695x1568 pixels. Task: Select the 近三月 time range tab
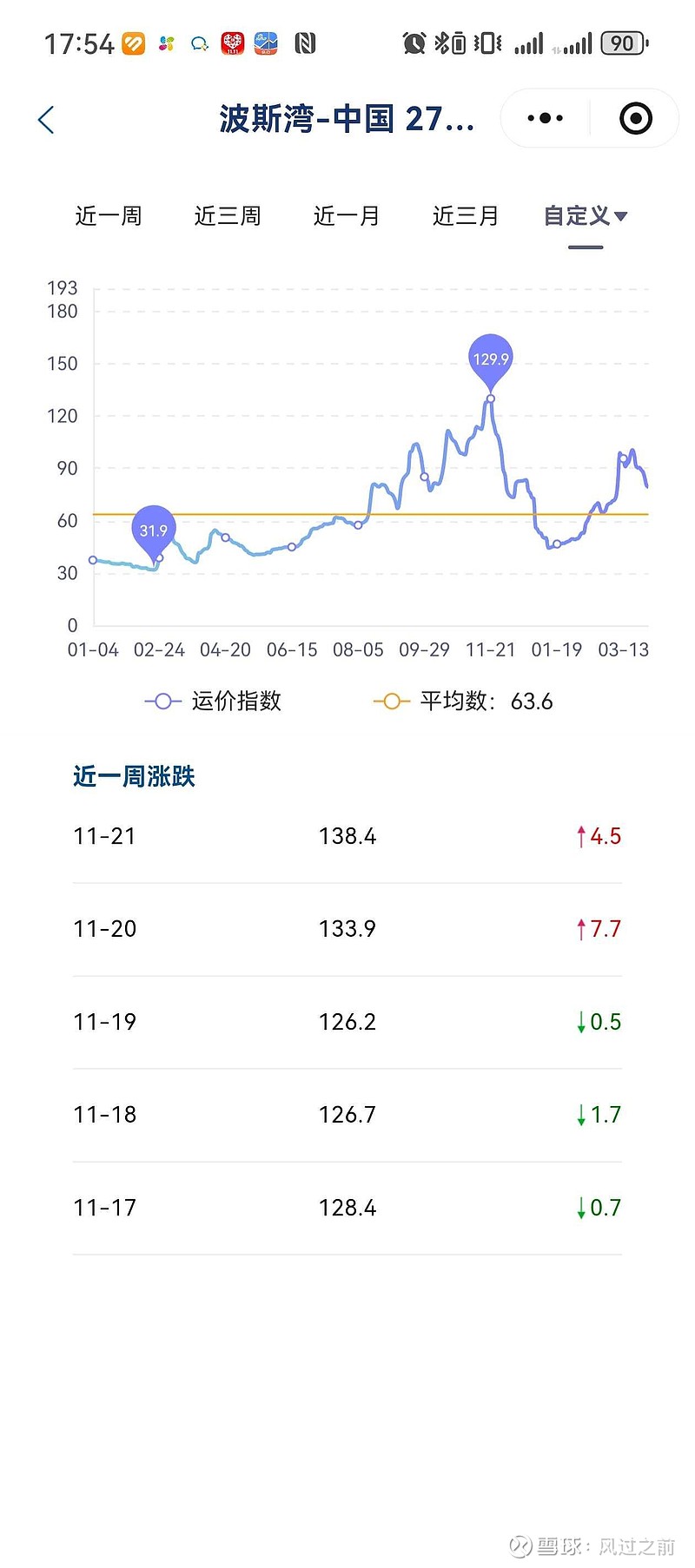coord(465,215)
